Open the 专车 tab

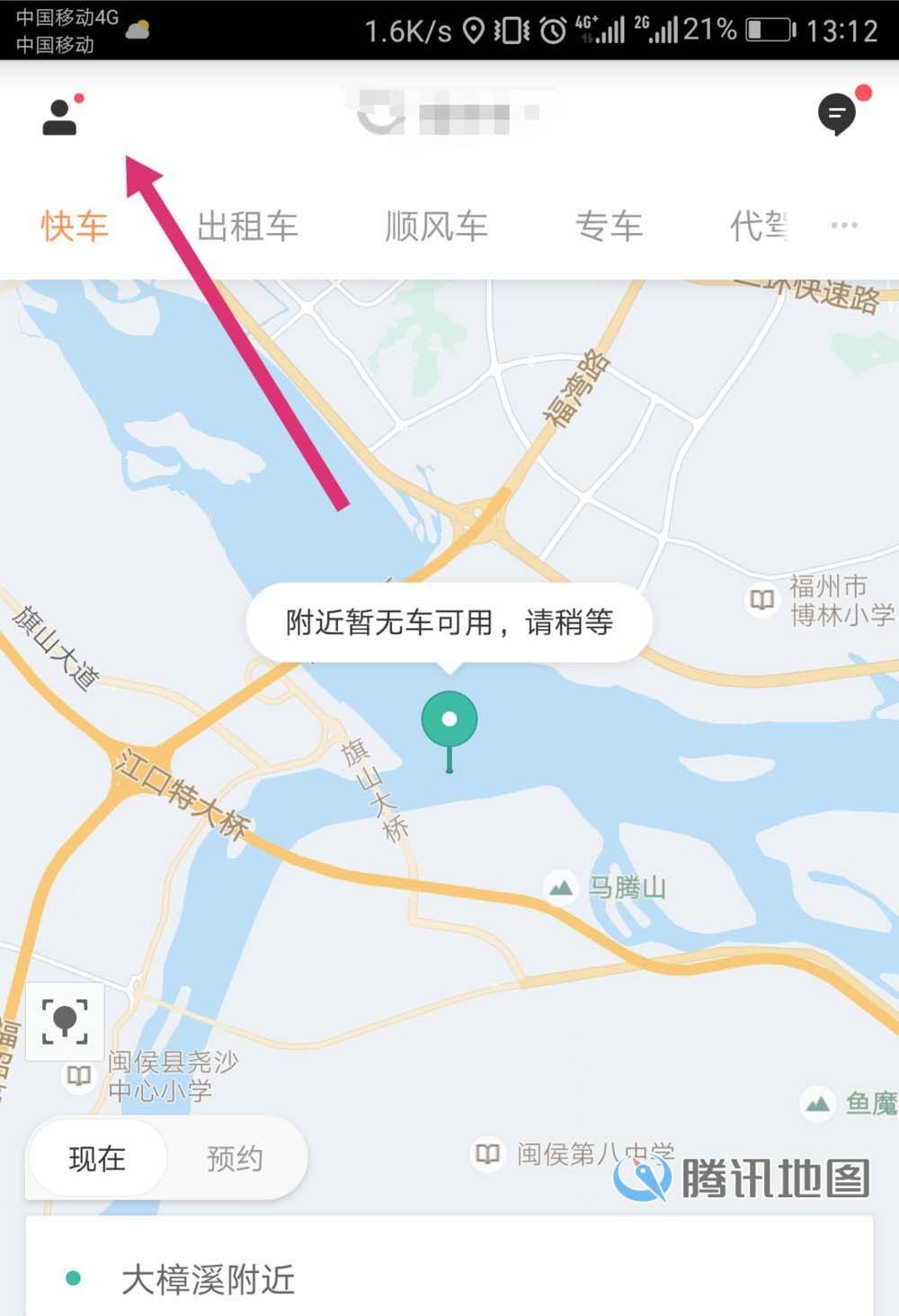(x=610, y=226)
